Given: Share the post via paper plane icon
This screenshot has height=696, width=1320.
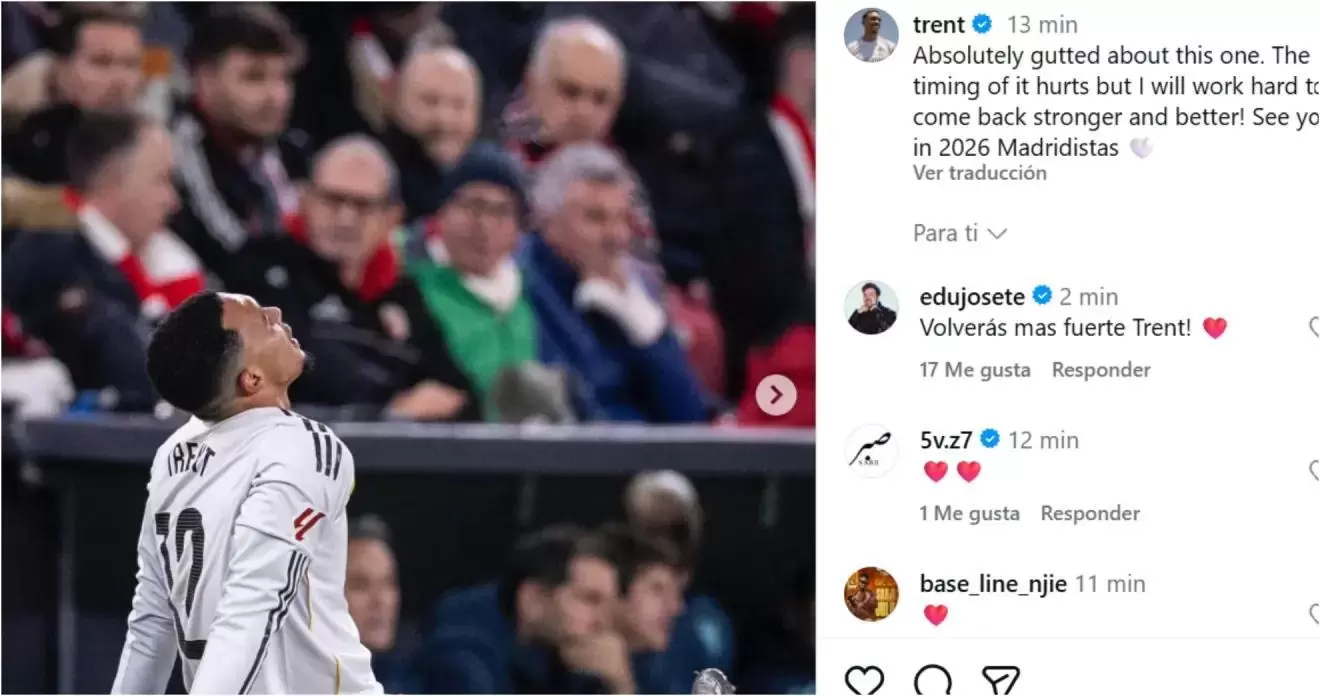Looking at the screenshot, I should [x=1000, y=680].
